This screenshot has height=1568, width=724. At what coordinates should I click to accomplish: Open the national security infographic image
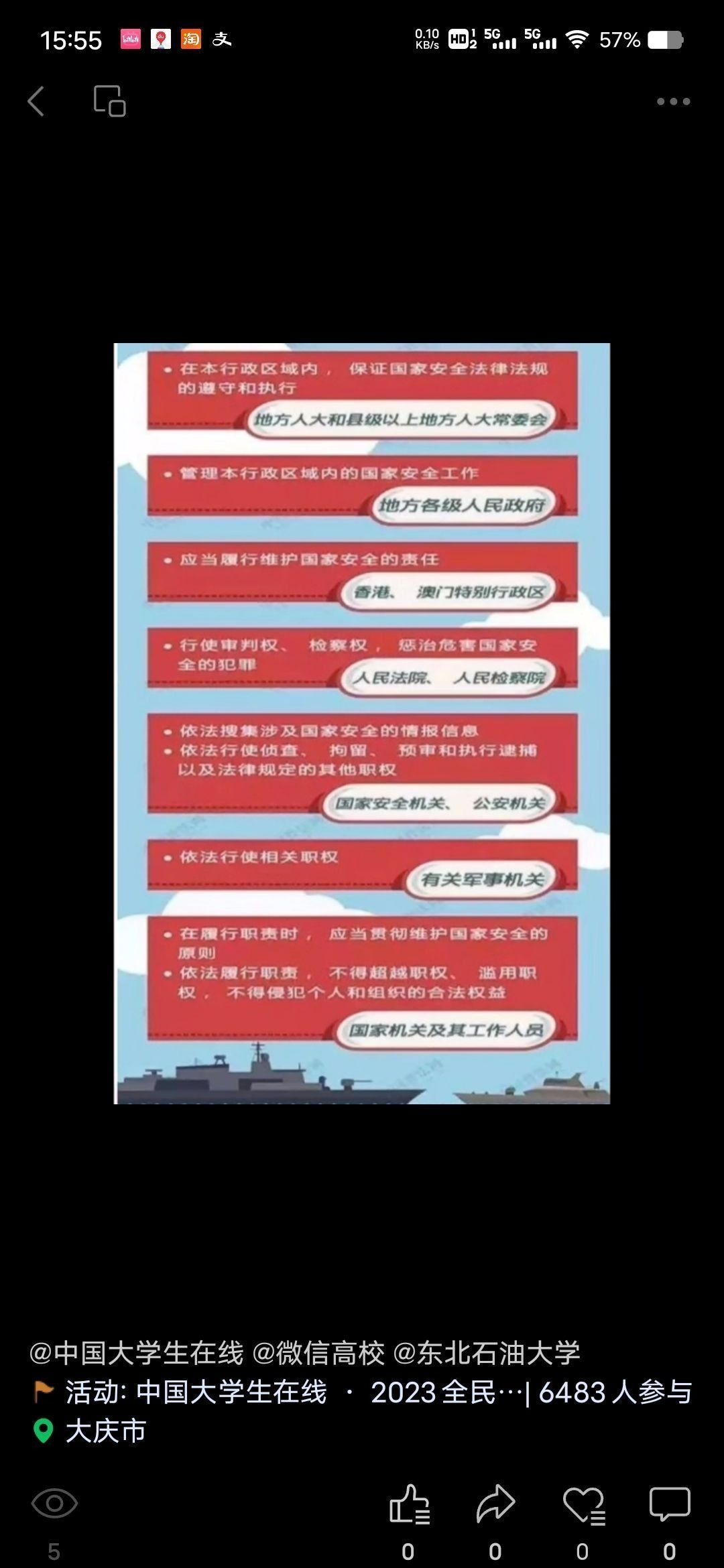362,723
